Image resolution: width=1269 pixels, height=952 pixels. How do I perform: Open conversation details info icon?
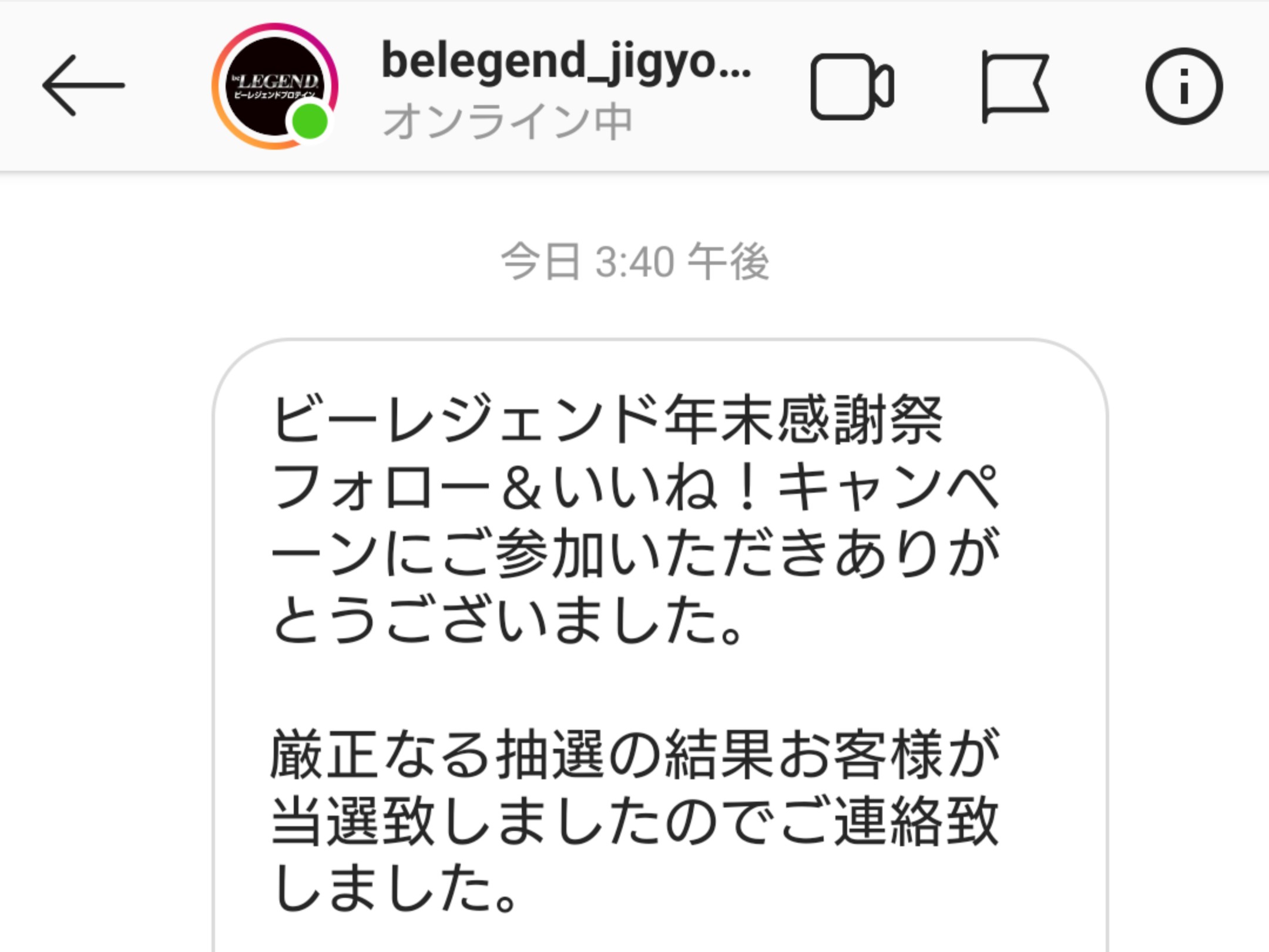pyautogui.click(x=1183, y=86)
